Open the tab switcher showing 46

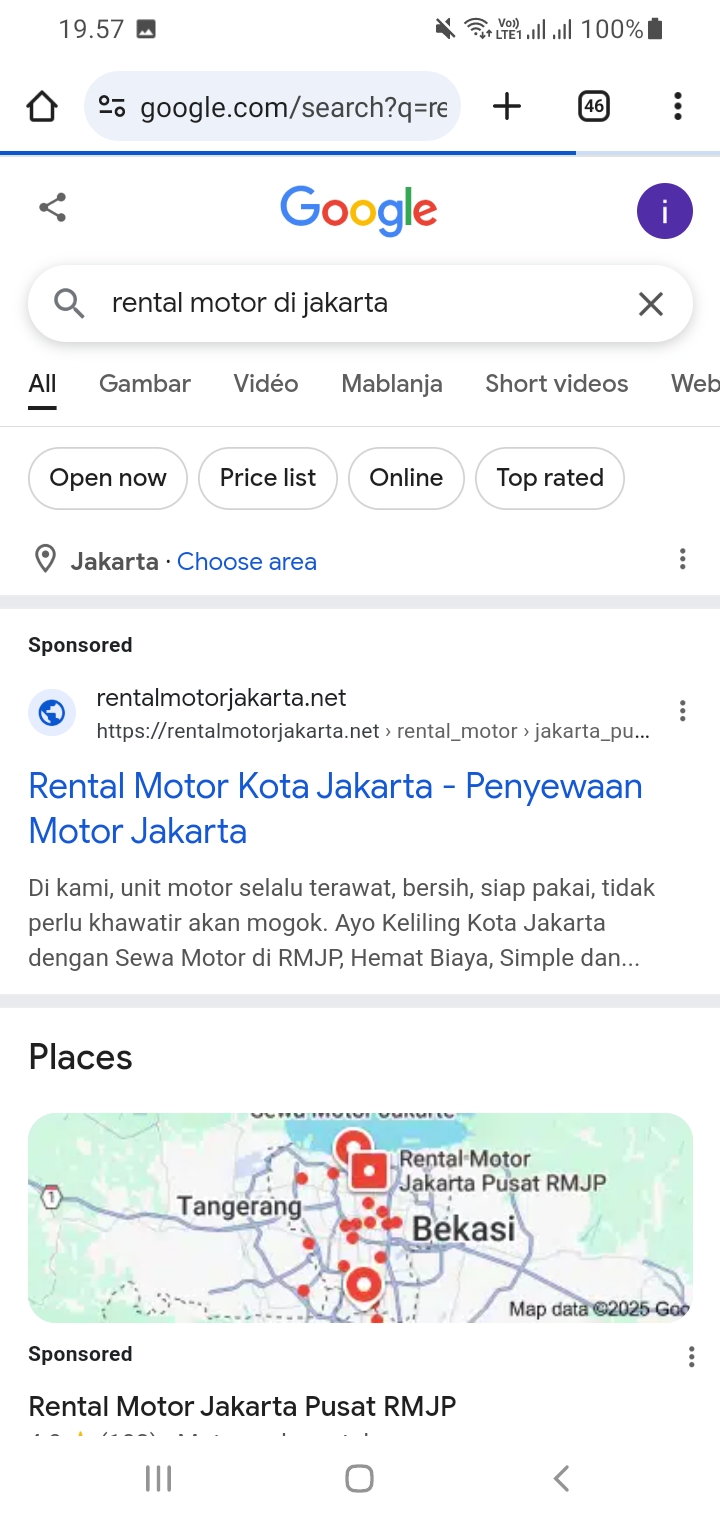[594, 106]
